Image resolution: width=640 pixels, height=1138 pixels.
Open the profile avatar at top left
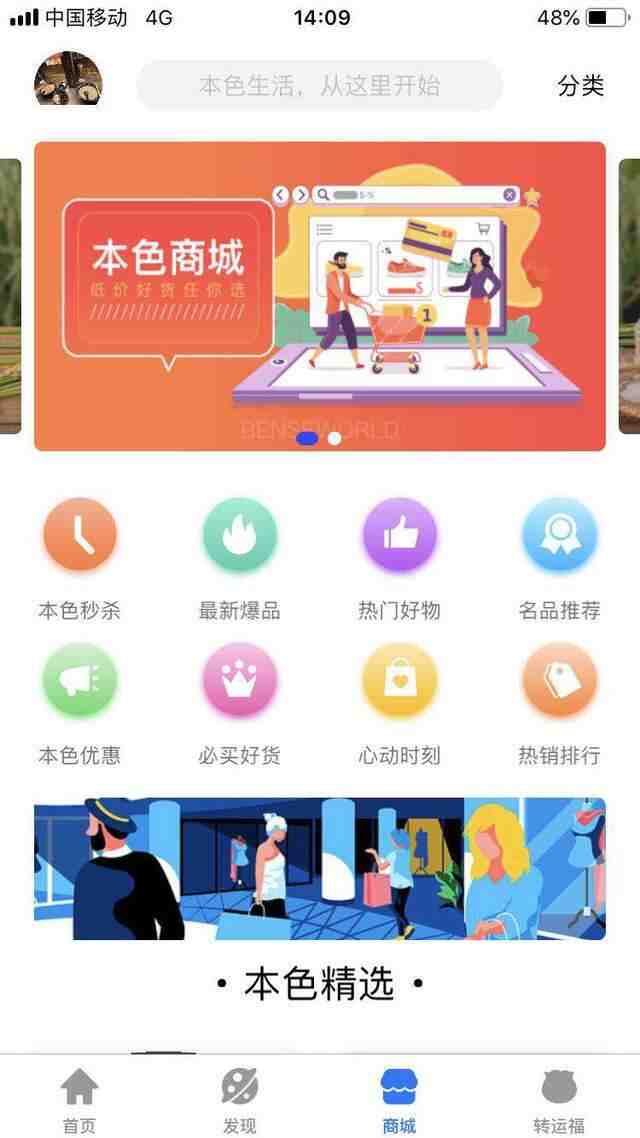click(68, 80)
